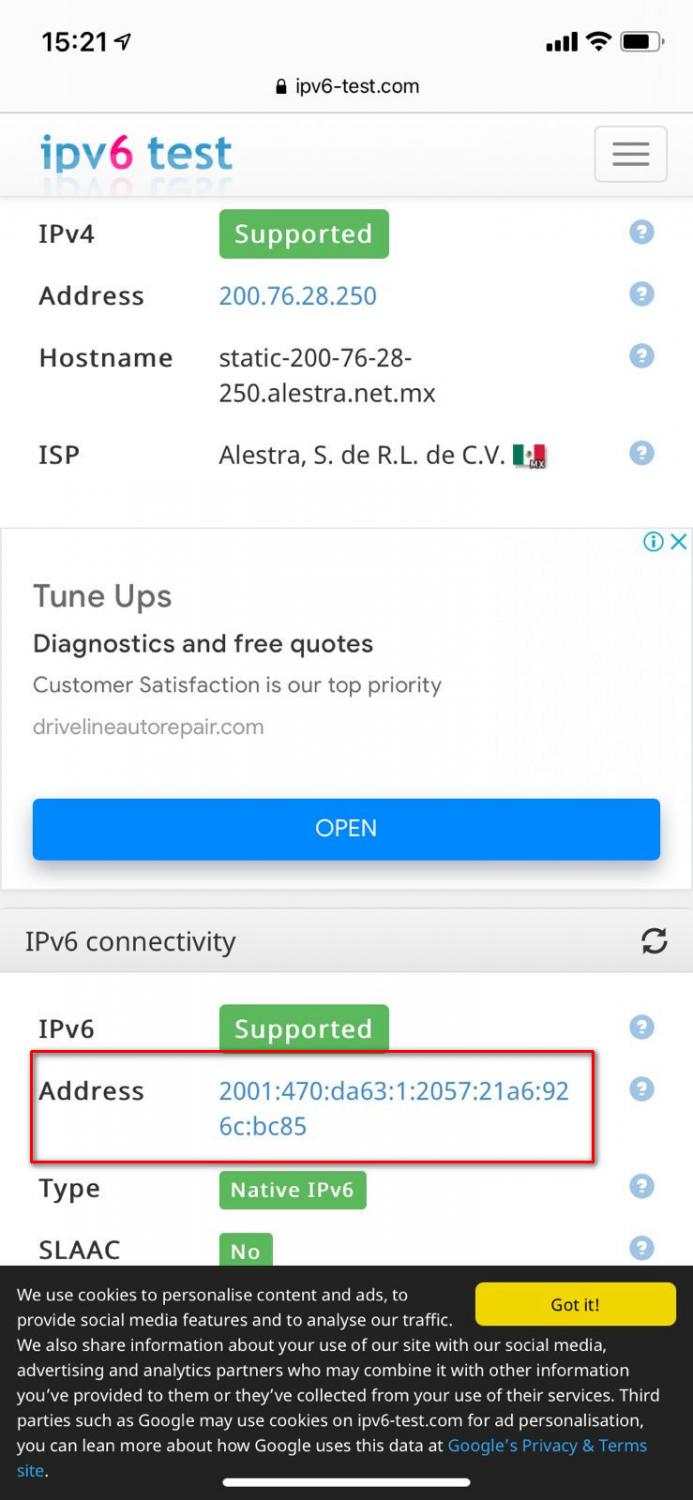Tap the help icon beside IPv6 Supported
The image size is (693, 1500).
tap(641, 1027)
